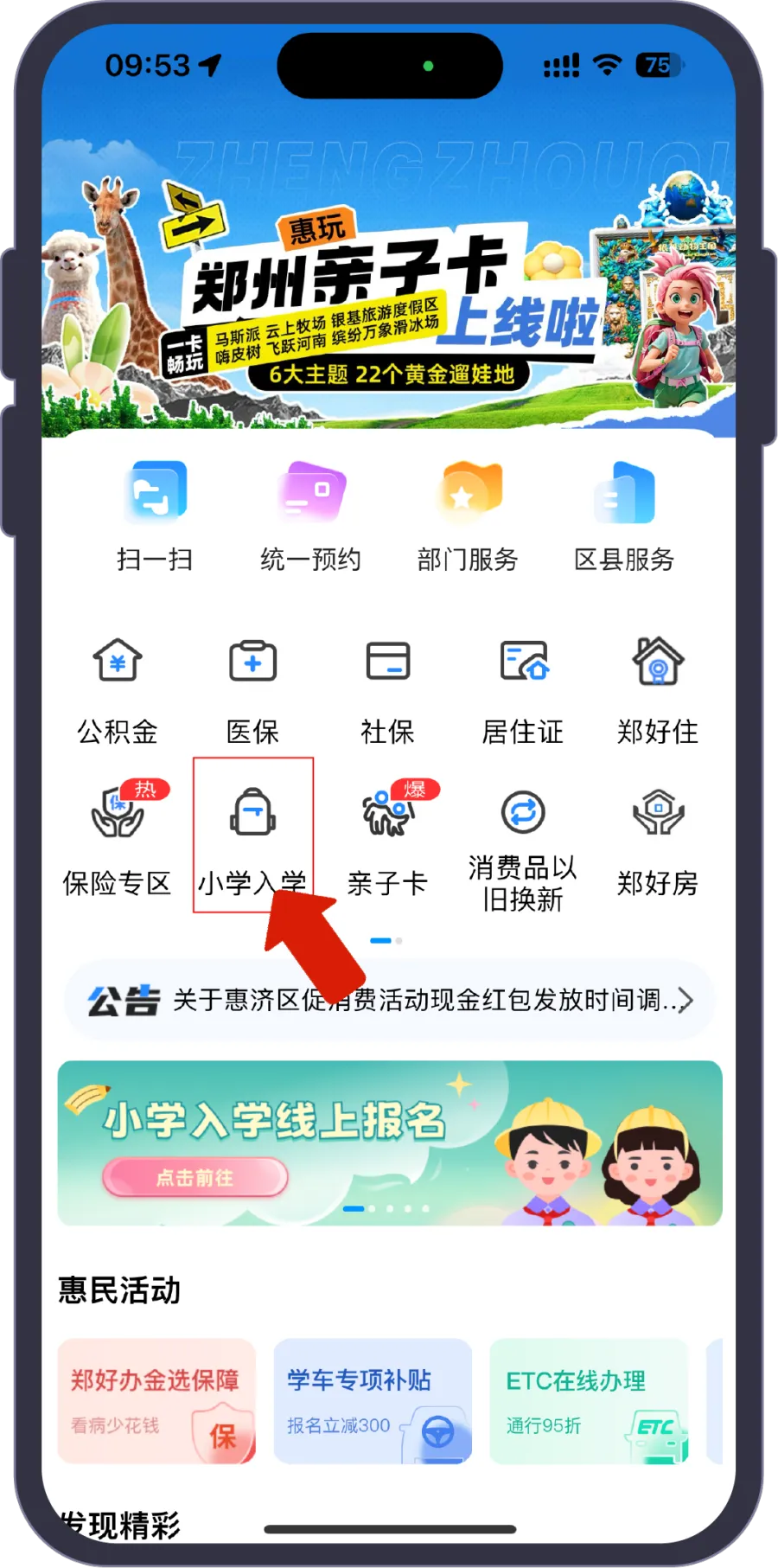
Task: Open the 居住证 residence permit service
Action: click(523, 688)
